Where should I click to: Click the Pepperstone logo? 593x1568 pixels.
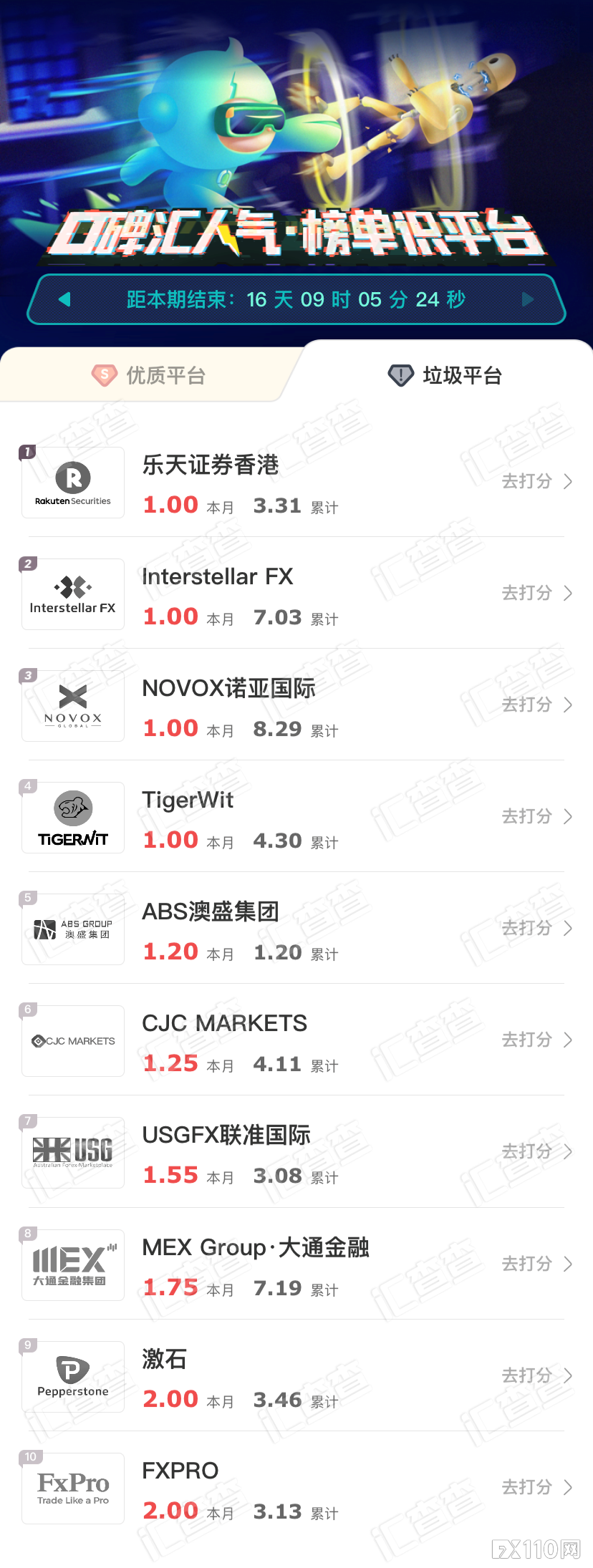[72, 1376]
